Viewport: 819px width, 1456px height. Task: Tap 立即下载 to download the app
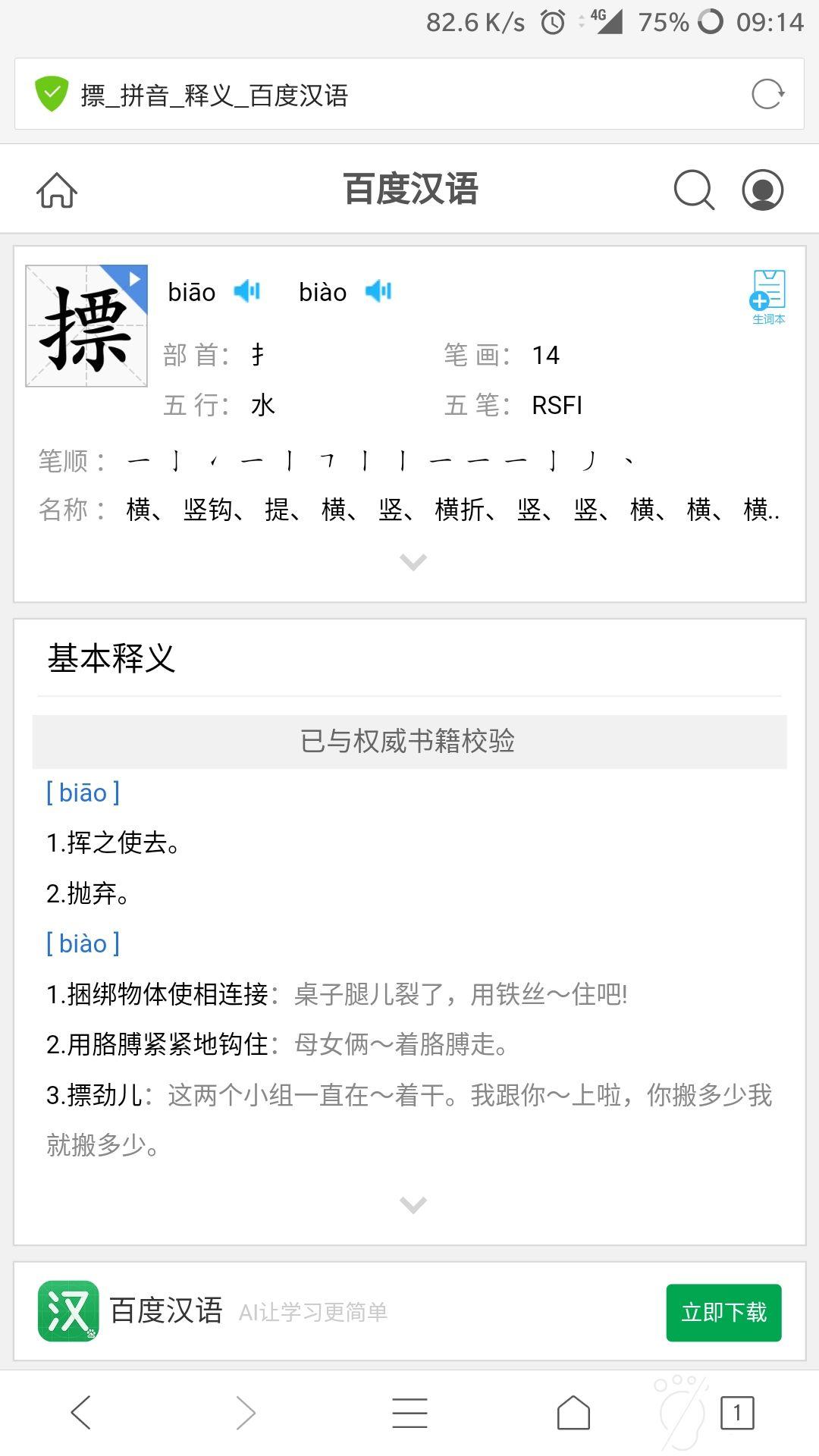click(723, 1311)
